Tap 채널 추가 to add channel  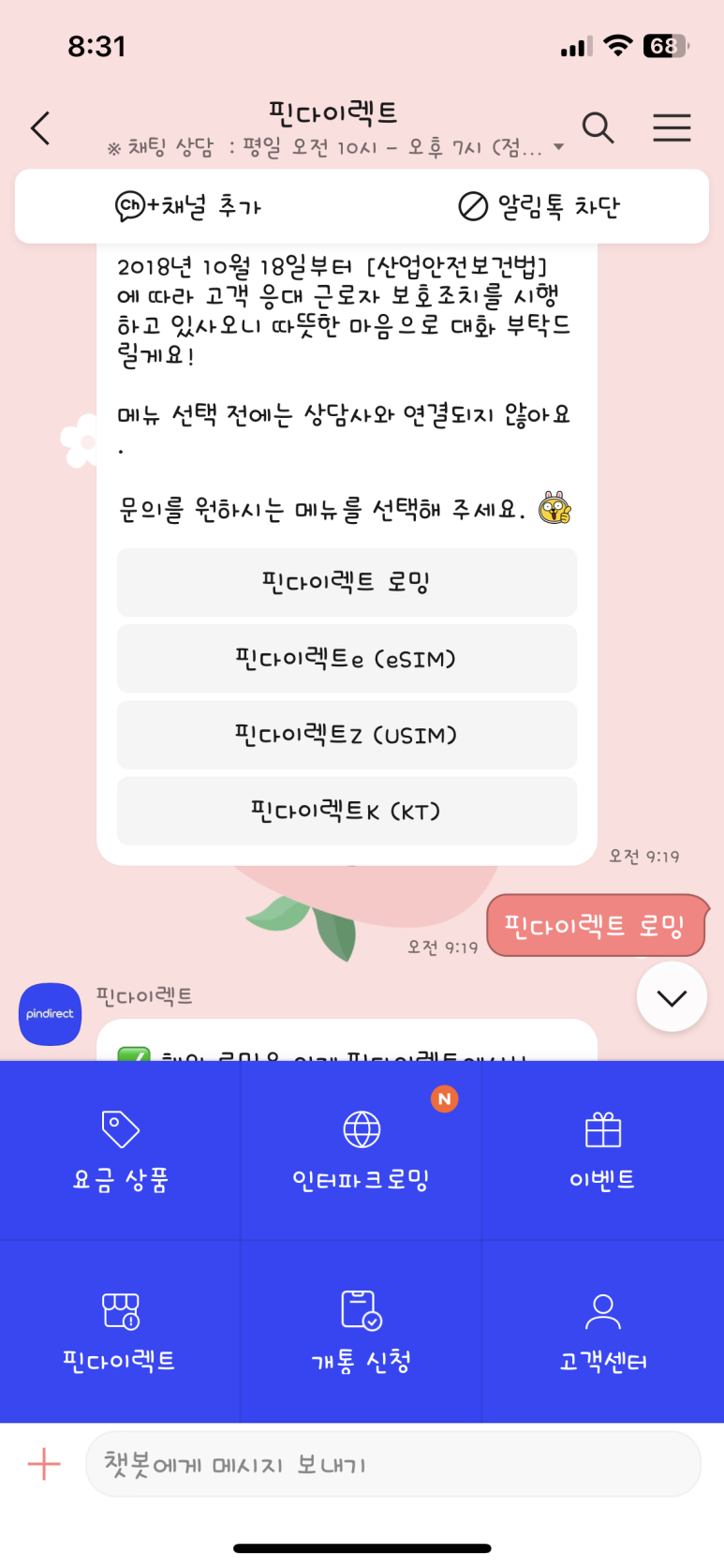click(x=188, y=206)
